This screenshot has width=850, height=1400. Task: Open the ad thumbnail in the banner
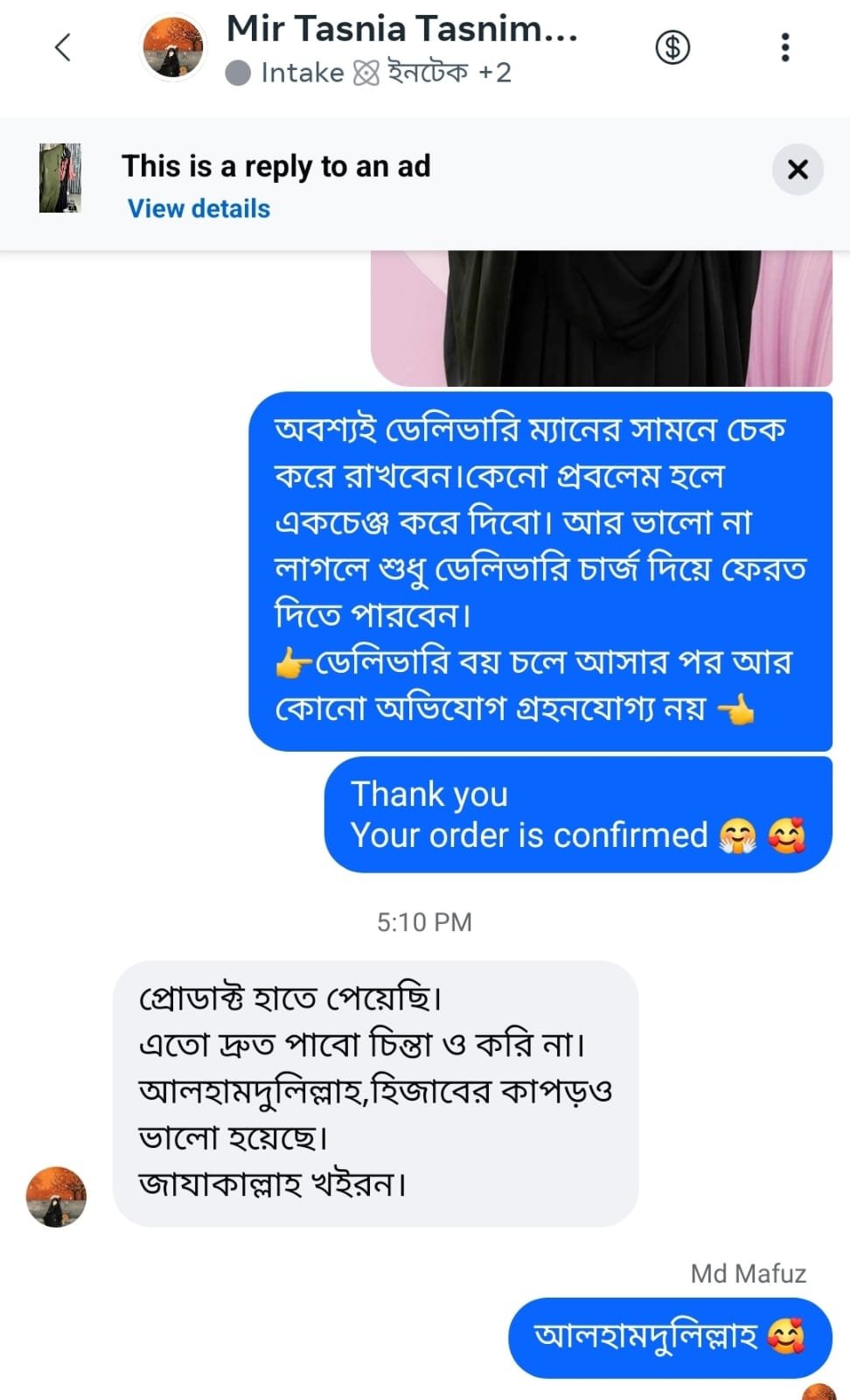[59, 178]
